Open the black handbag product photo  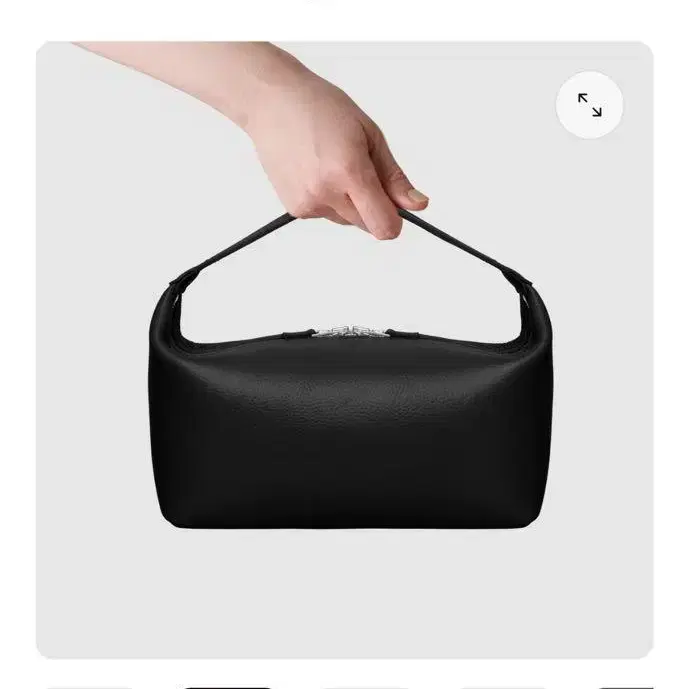click(344, 350)
